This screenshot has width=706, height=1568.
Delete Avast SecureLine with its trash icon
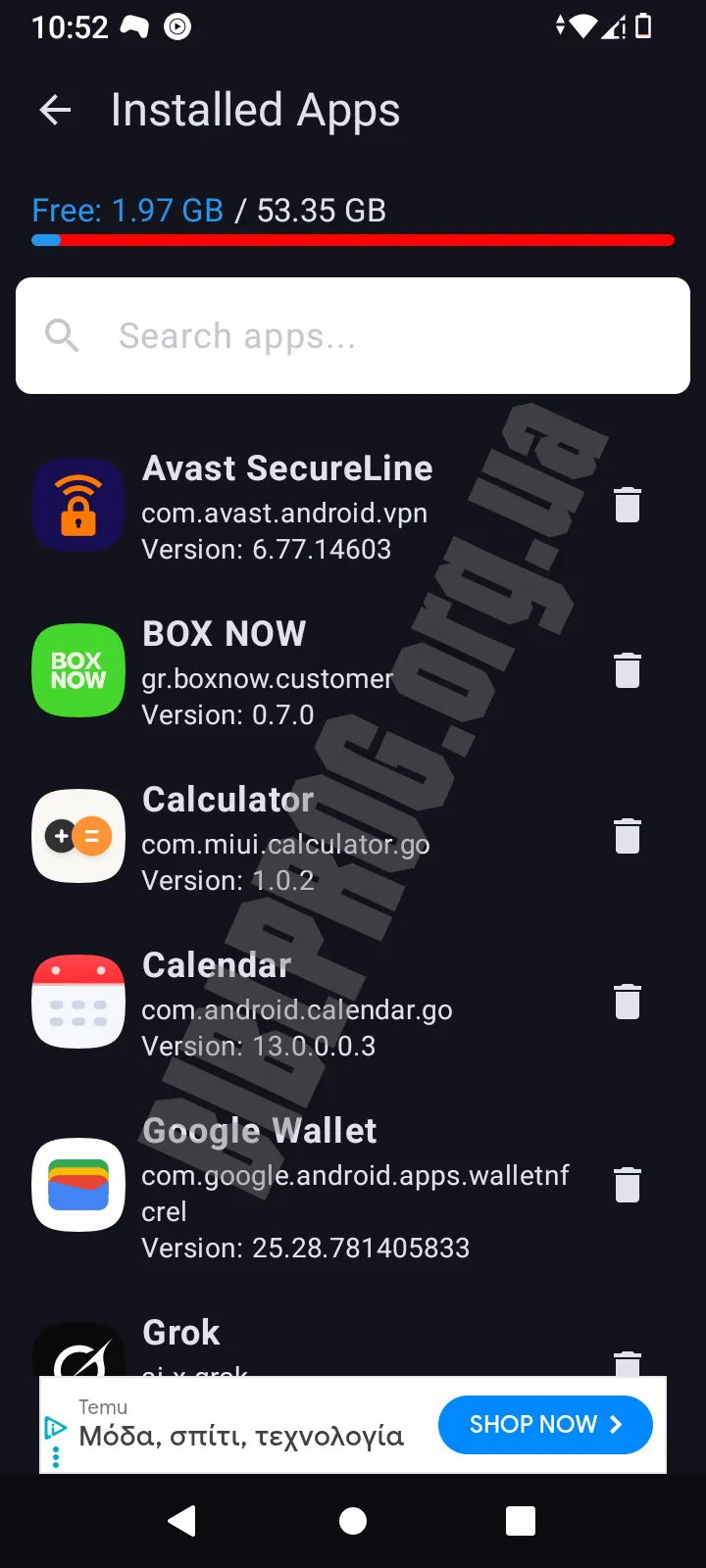coord(628,505)
